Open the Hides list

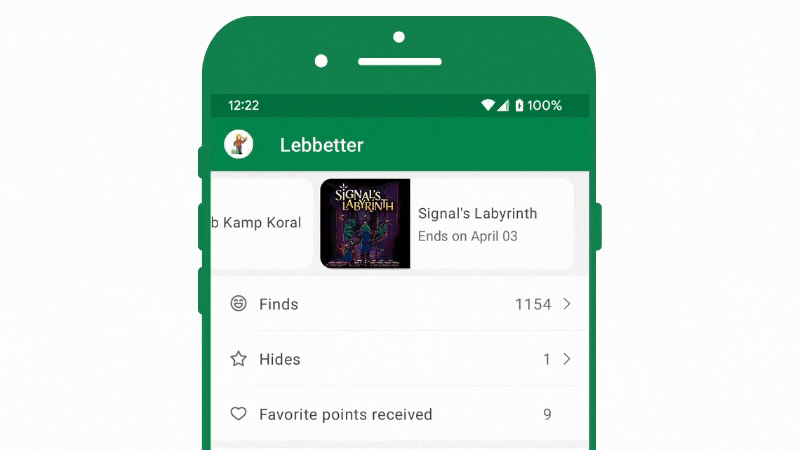point(400,359)
